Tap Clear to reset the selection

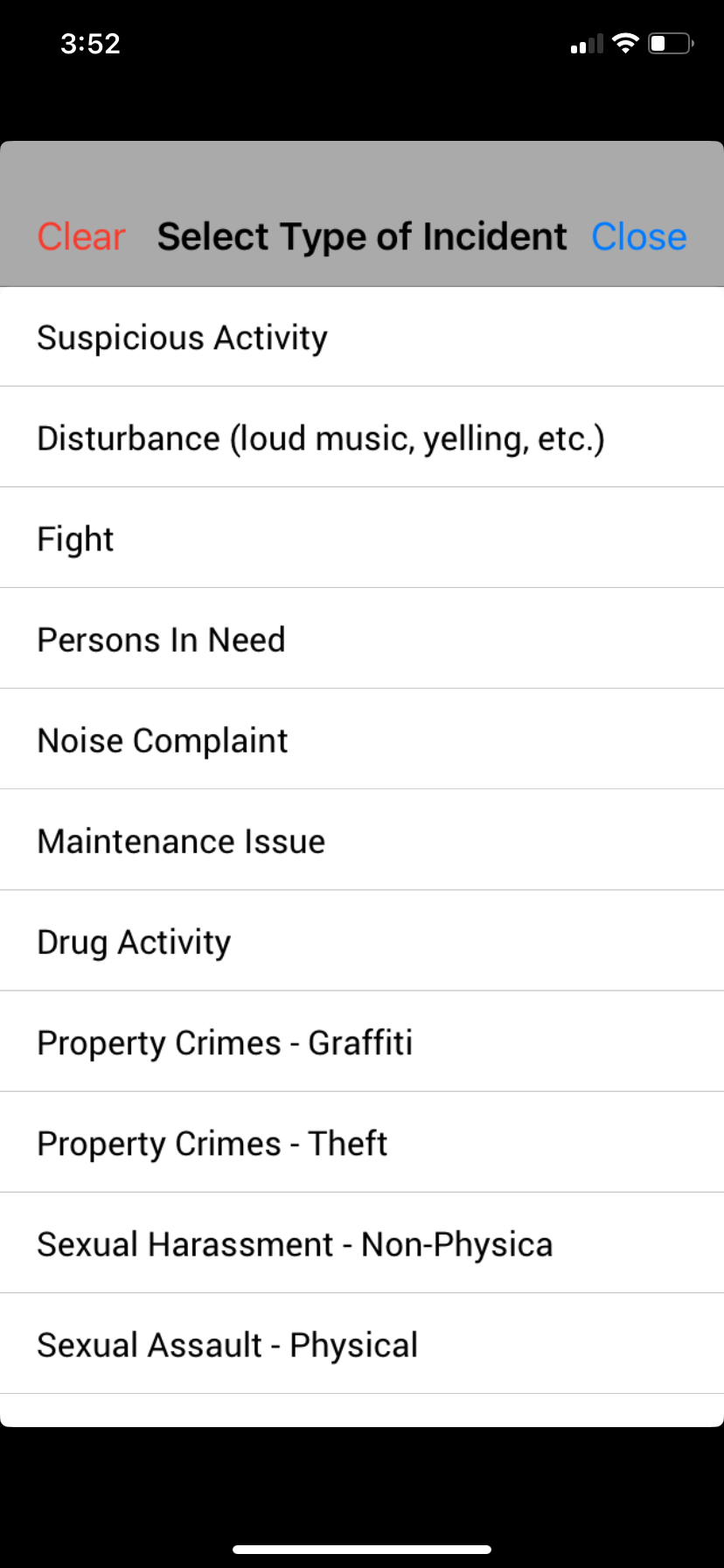81,237
